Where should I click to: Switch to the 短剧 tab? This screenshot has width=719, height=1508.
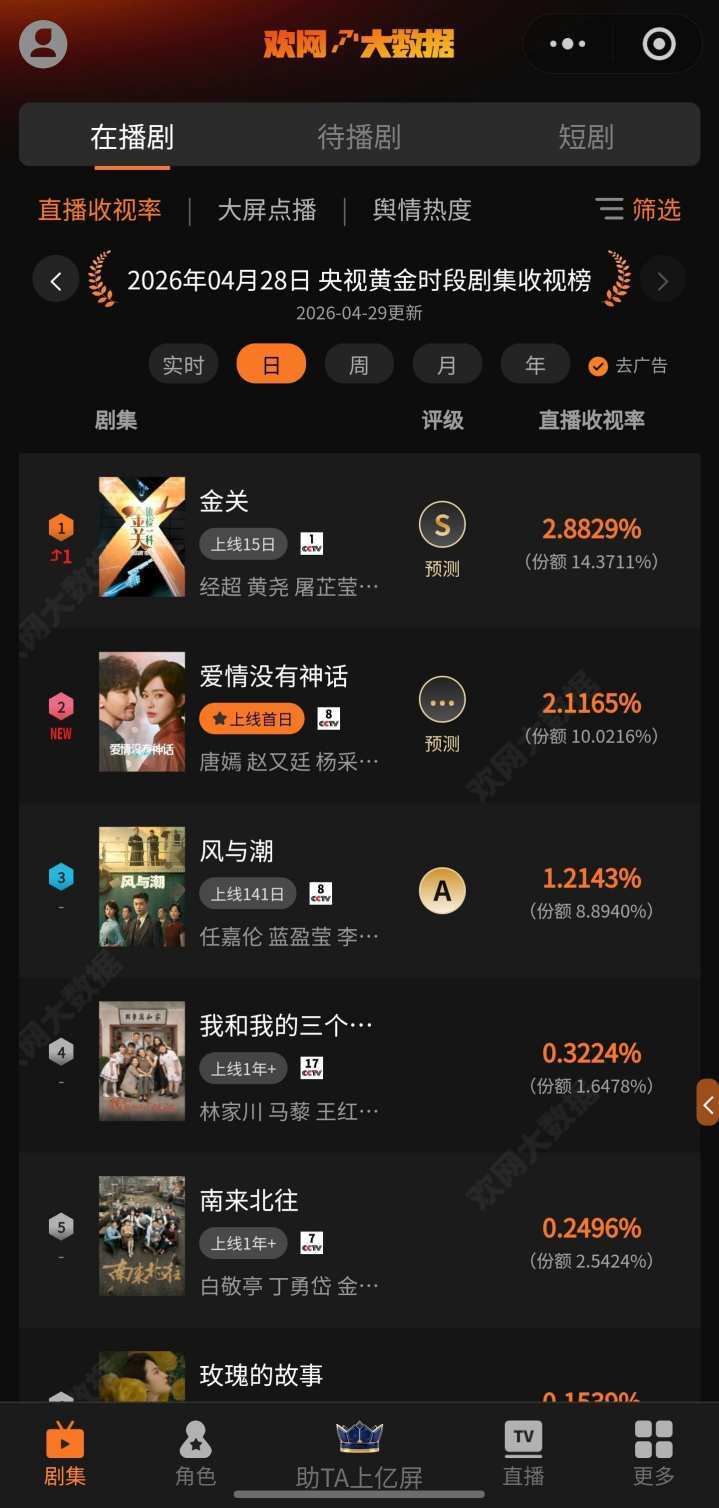pyautogui.click(x=585, y=137)
